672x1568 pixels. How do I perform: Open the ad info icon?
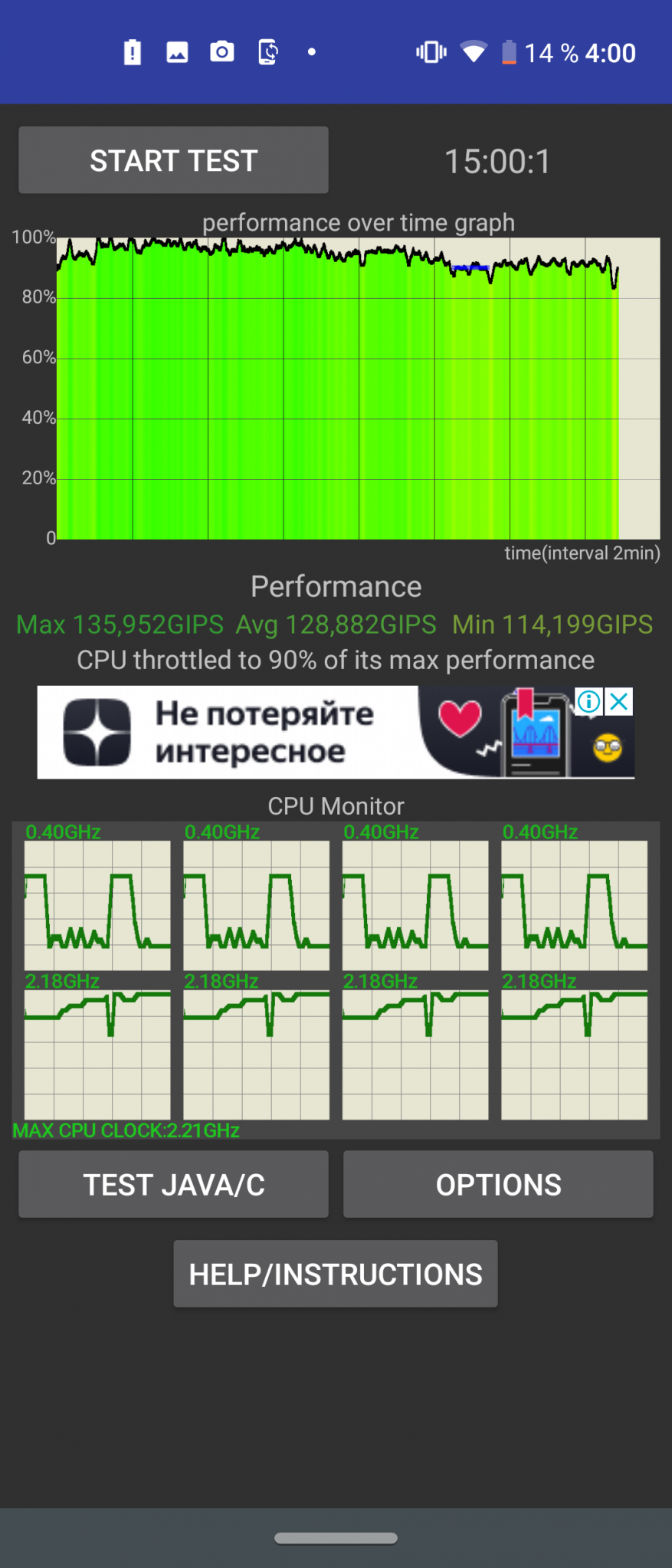click(x=588, y=701)
